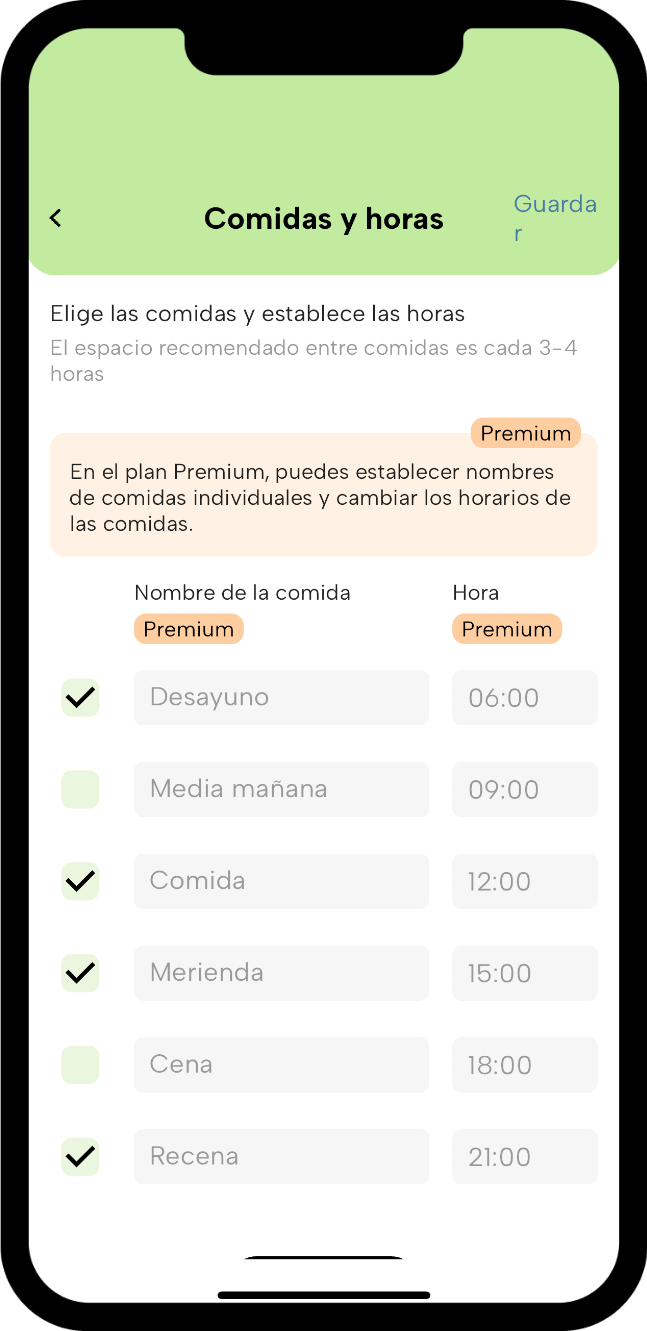Screen dimensions: 647x1331
Task: Edit the Desayuno meal name field
Action: click(x=281, y=697)
